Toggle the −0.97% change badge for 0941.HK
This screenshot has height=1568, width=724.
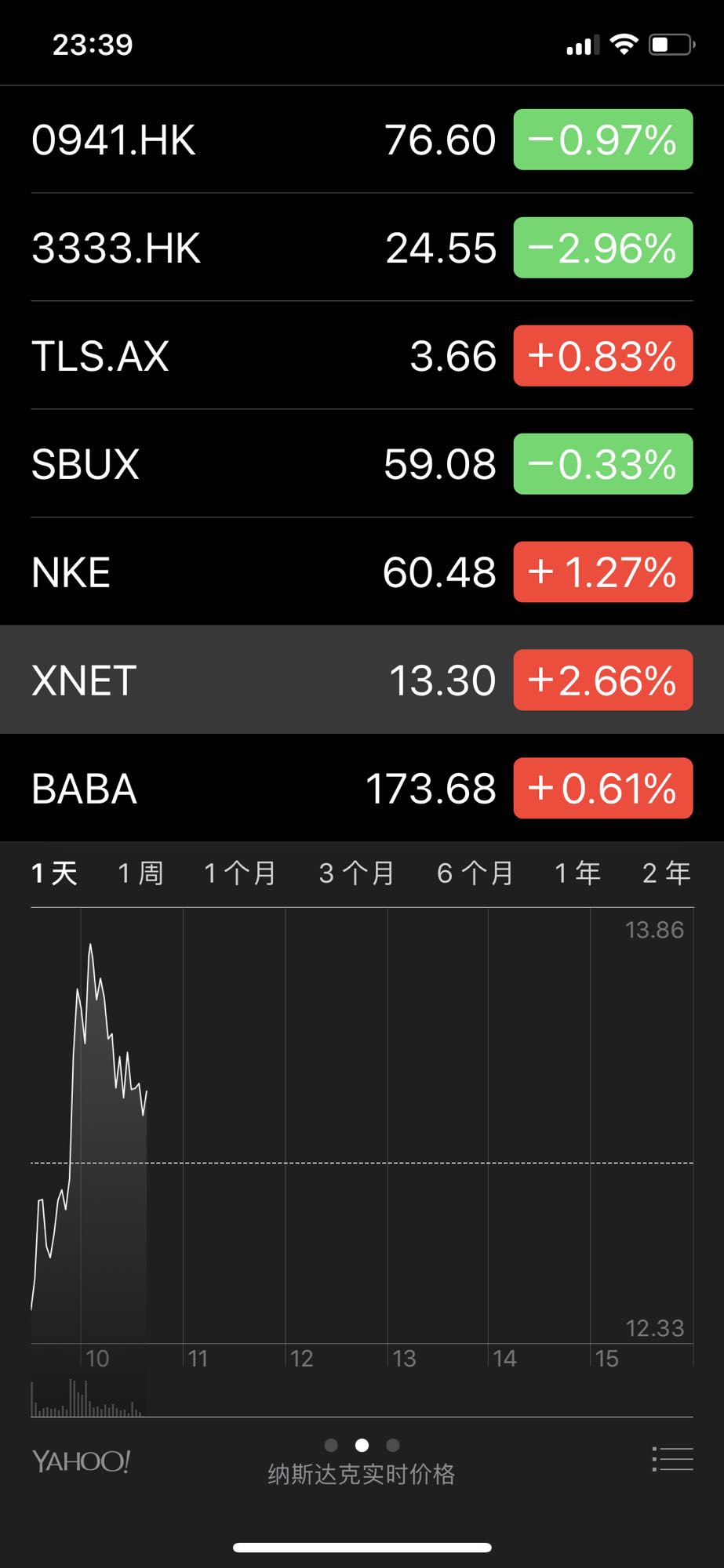[602, 140]
